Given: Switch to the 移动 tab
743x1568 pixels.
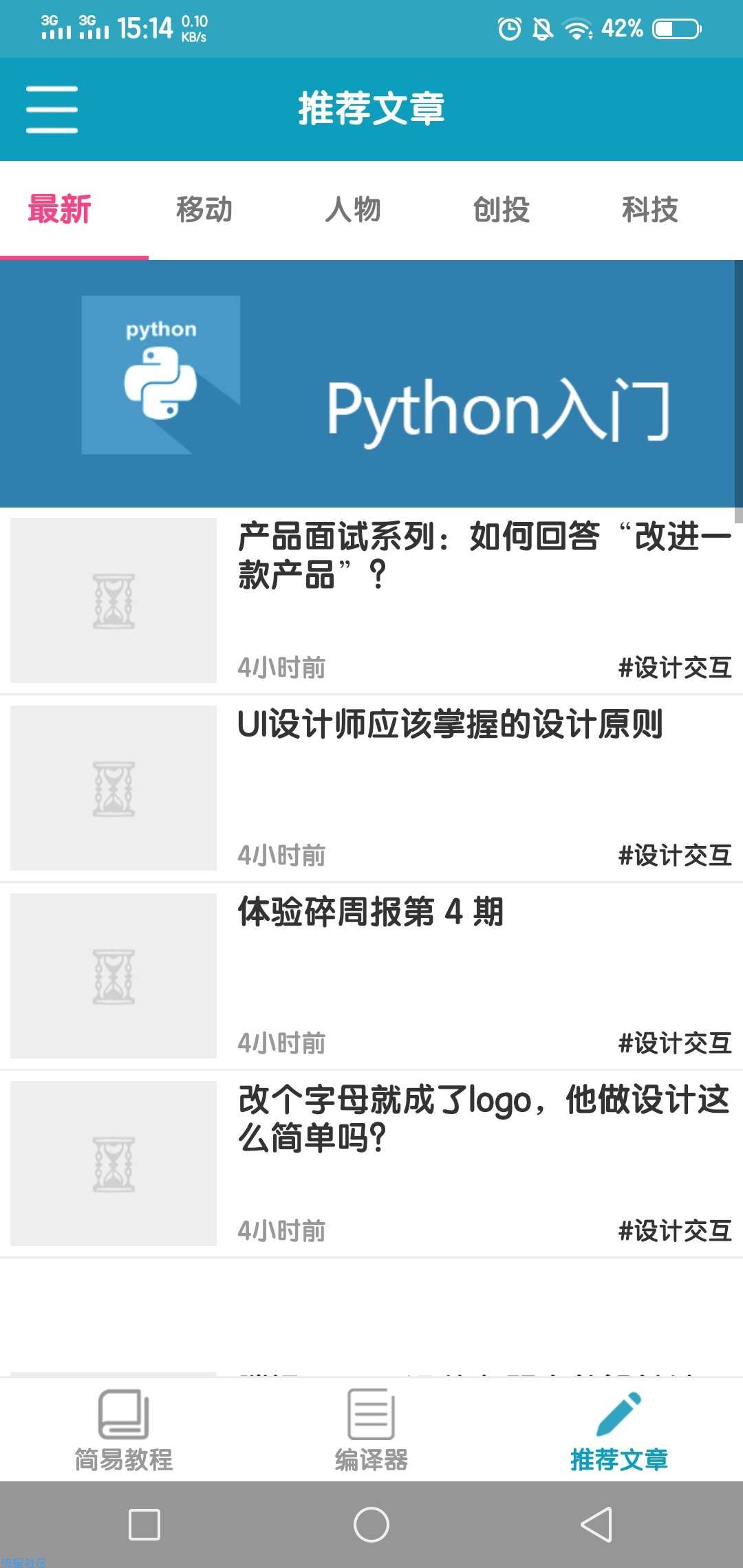Looking at the screenshot, I should pos(204,210).
